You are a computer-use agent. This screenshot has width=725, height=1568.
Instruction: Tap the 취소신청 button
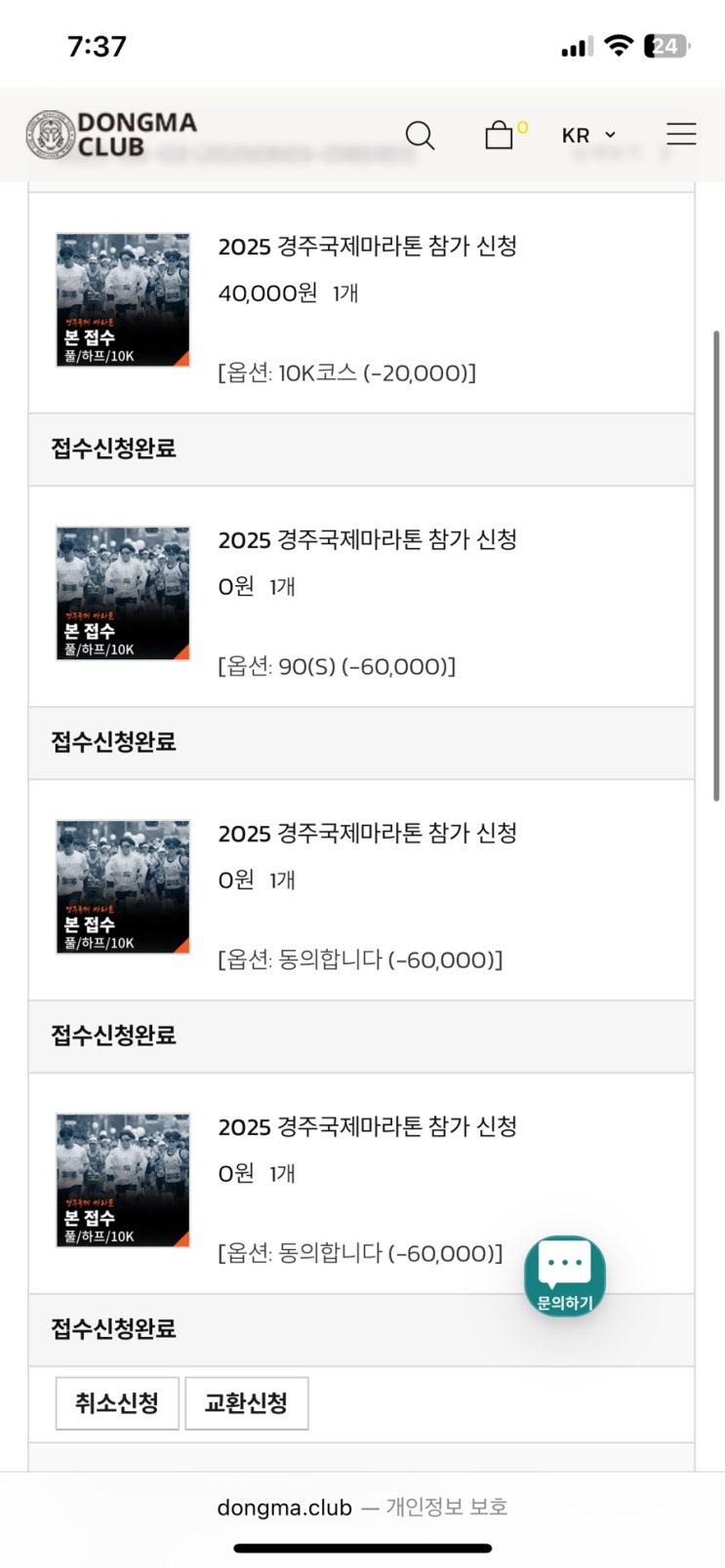(x=117, y=1403)
